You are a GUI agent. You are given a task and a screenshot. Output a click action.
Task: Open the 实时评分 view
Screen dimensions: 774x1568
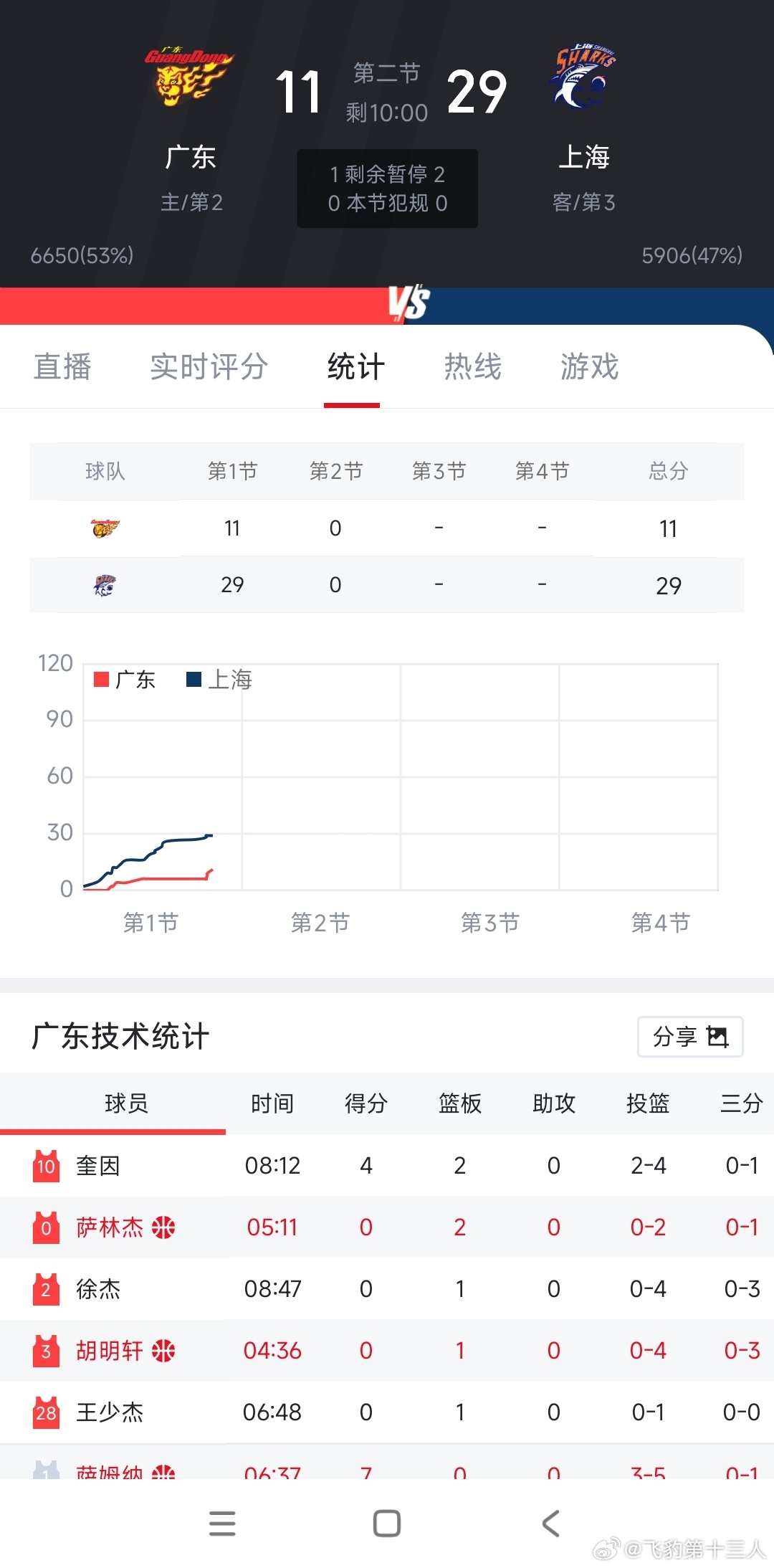click(209, 367)
